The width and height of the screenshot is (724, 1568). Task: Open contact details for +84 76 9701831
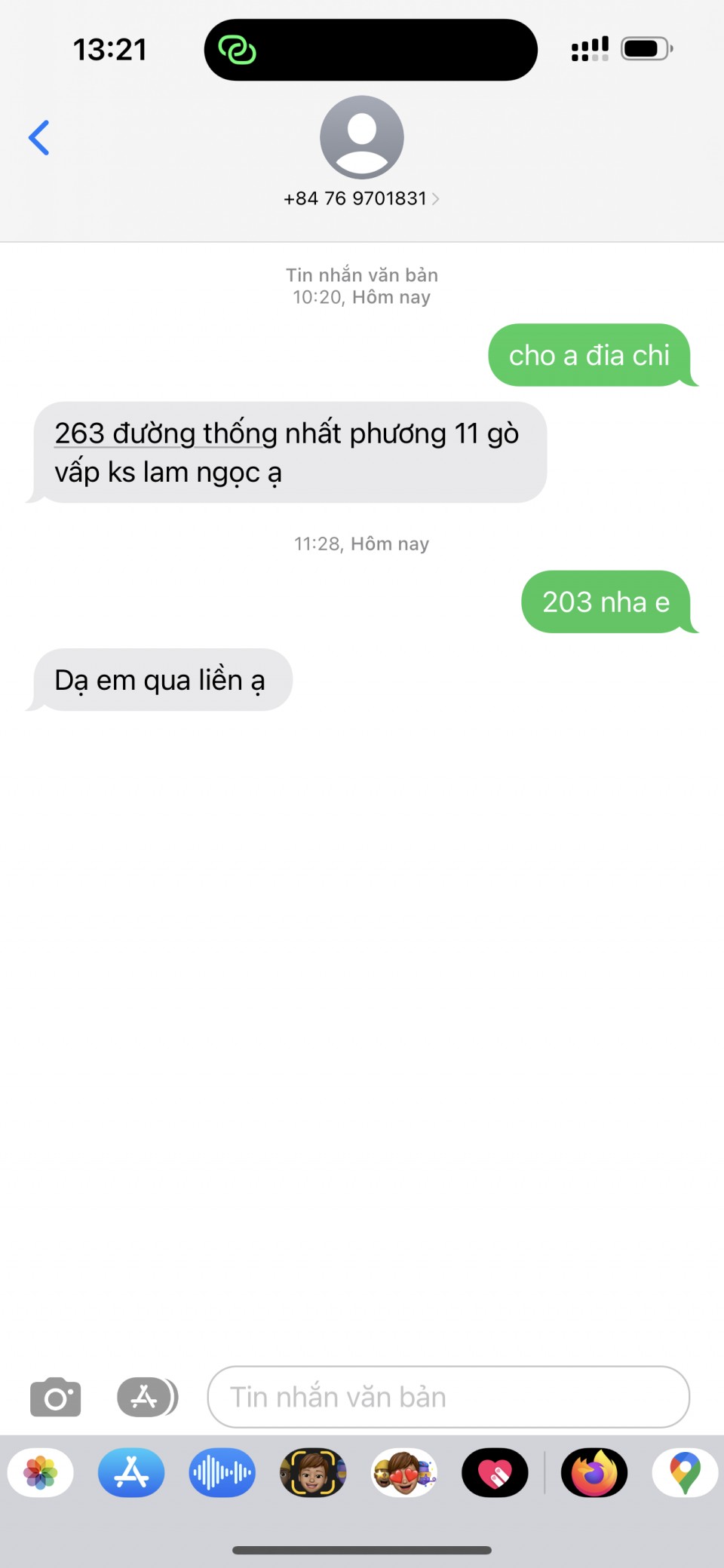click(361, 198)
